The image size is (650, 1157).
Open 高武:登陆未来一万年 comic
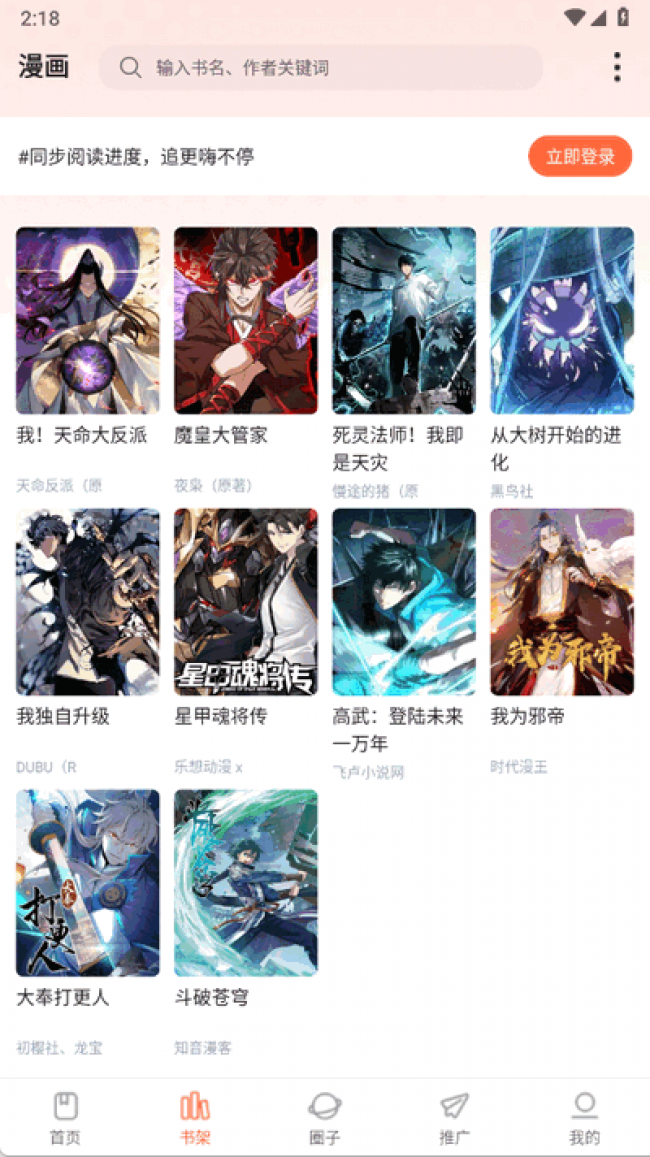click(404, 601)
